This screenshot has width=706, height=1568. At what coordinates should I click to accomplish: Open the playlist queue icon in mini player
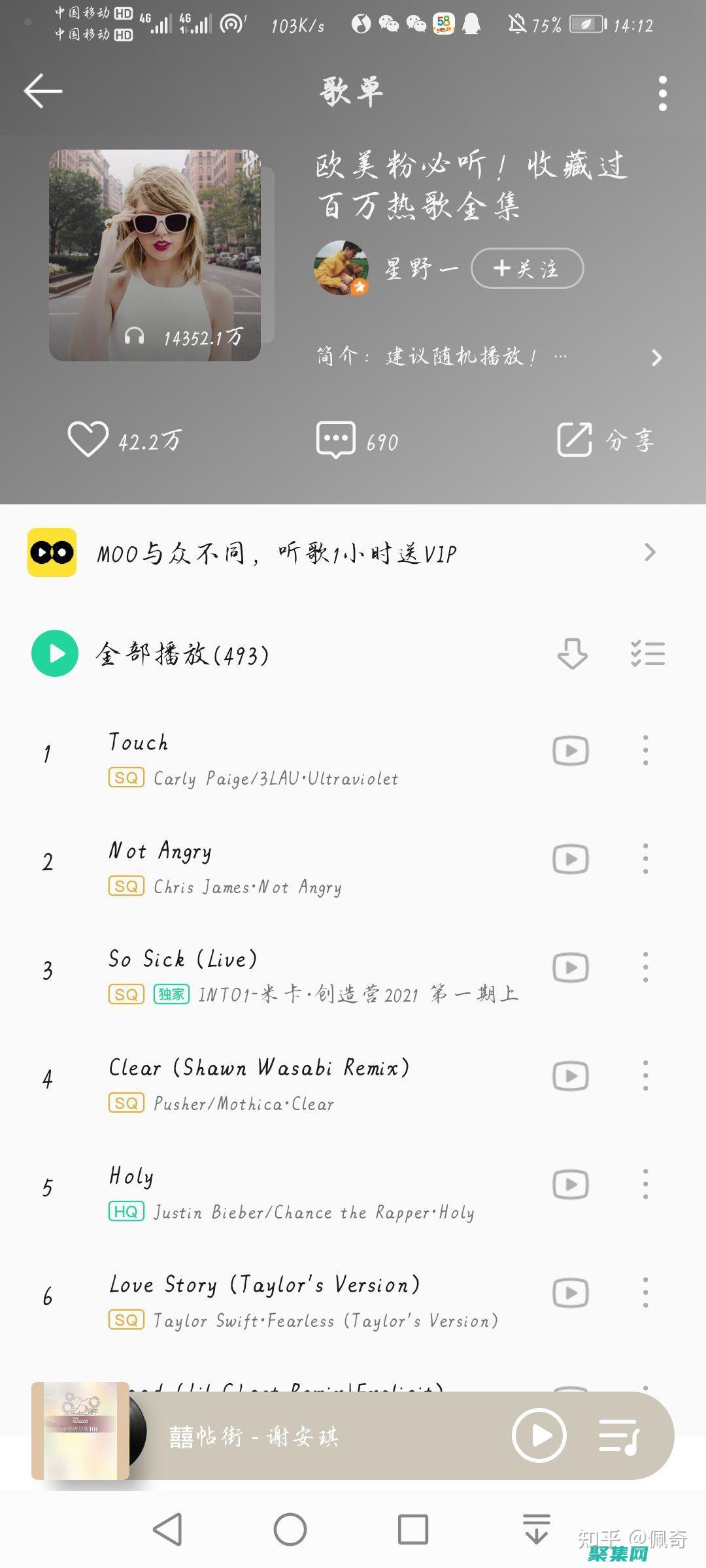pos(620,1436)
